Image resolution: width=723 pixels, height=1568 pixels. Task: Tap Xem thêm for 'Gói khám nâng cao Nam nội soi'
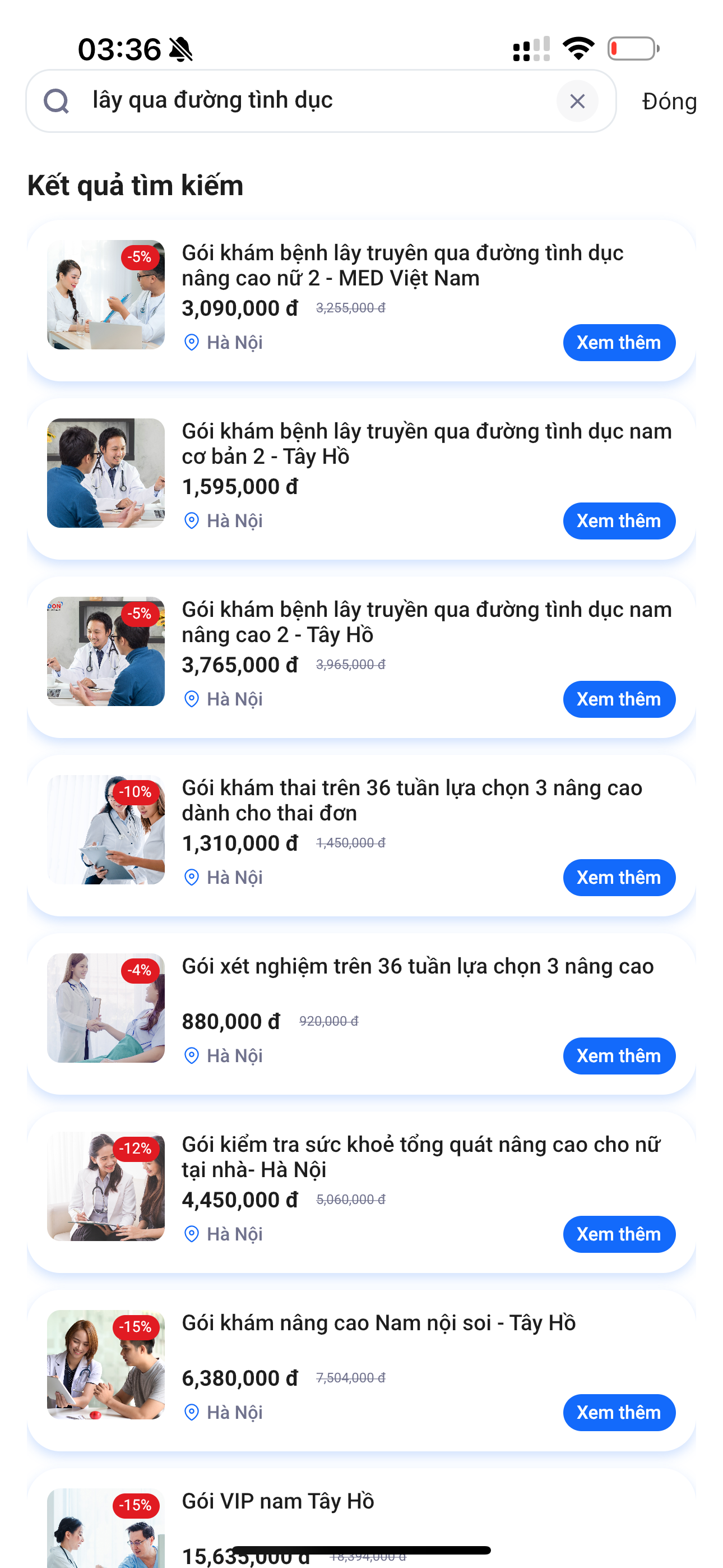pyautogui.click(x=618, y=1413)
